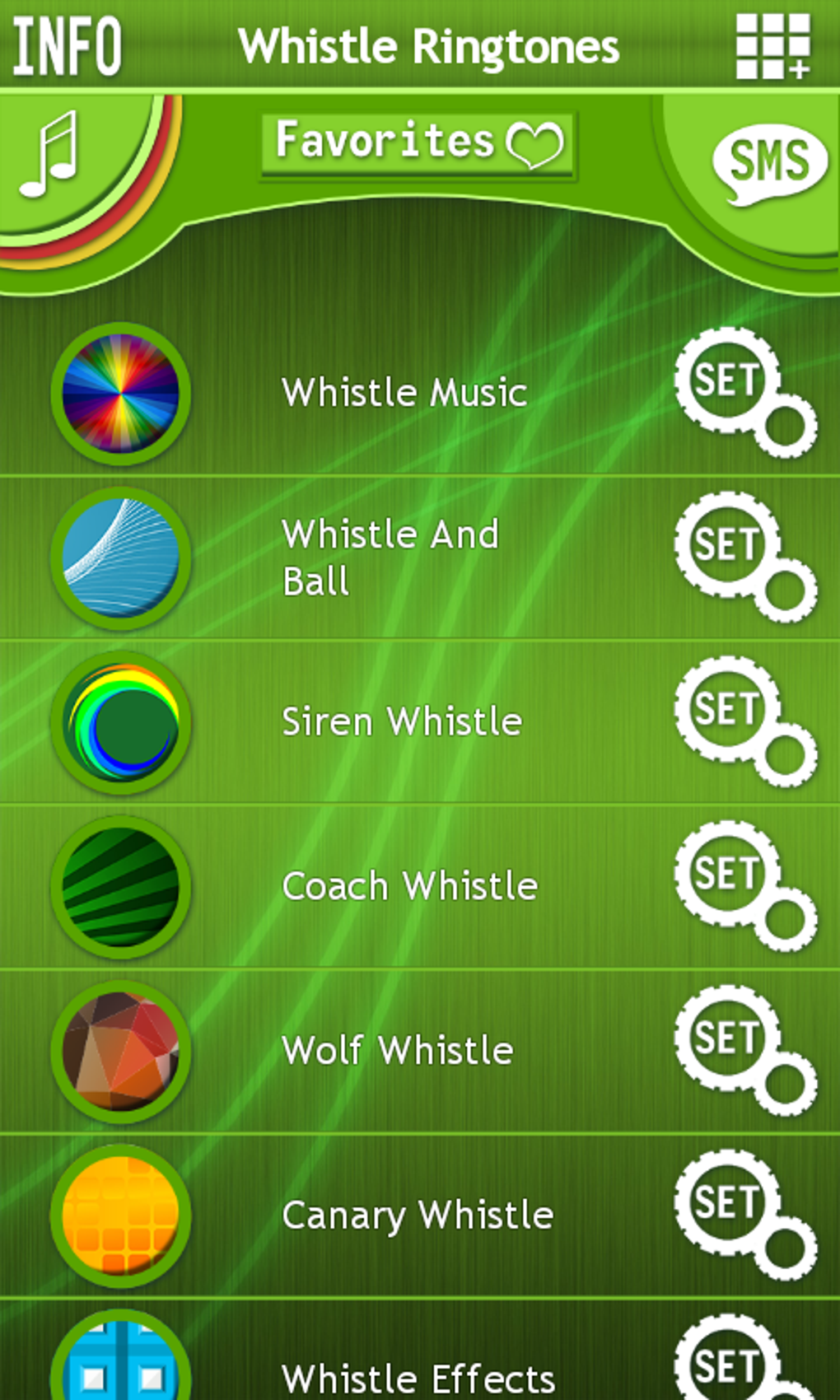This screenshot has width=840, height=1400.
Task: Open the more apps grid icon
Action: pyautogui.click(x=772, y=46)
